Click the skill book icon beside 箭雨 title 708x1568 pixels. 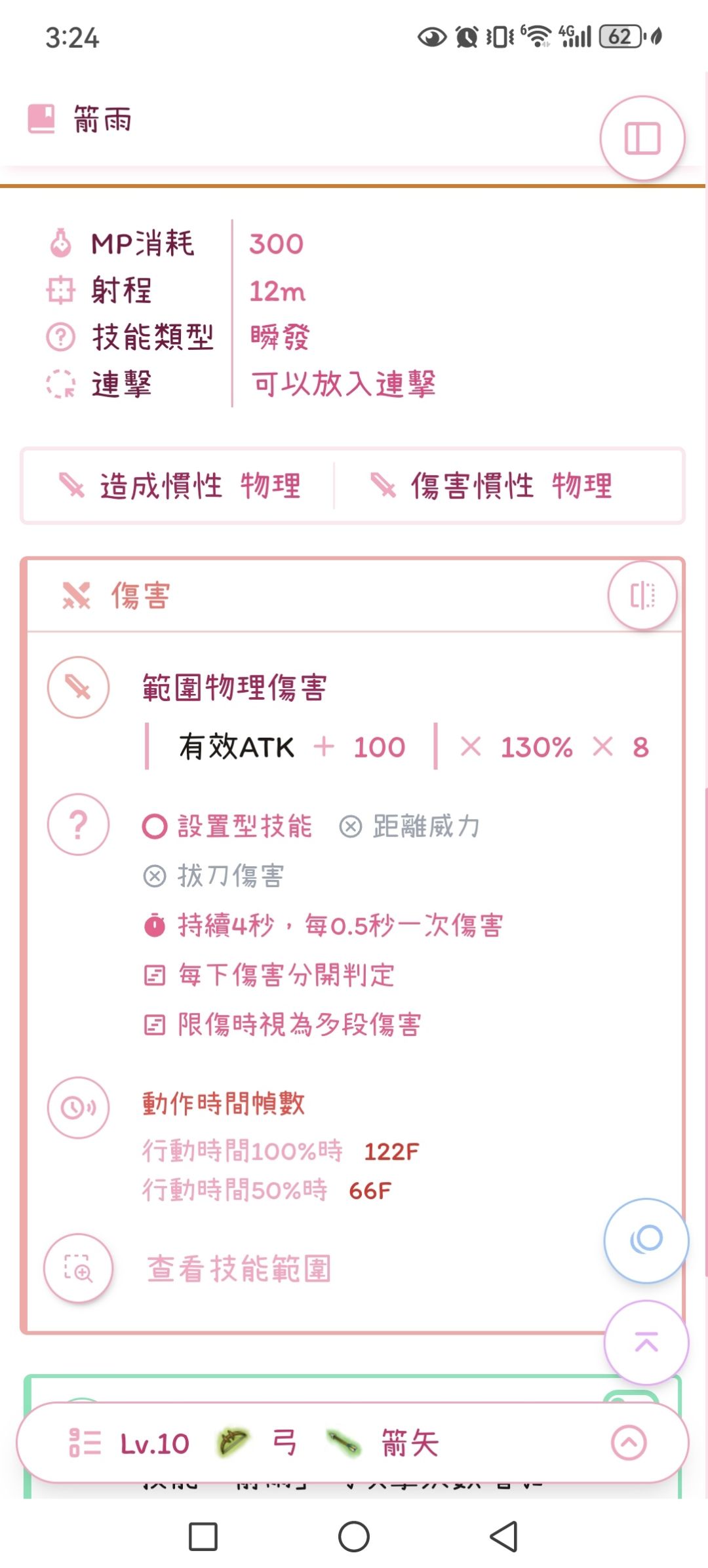click(x=42, y=118)
